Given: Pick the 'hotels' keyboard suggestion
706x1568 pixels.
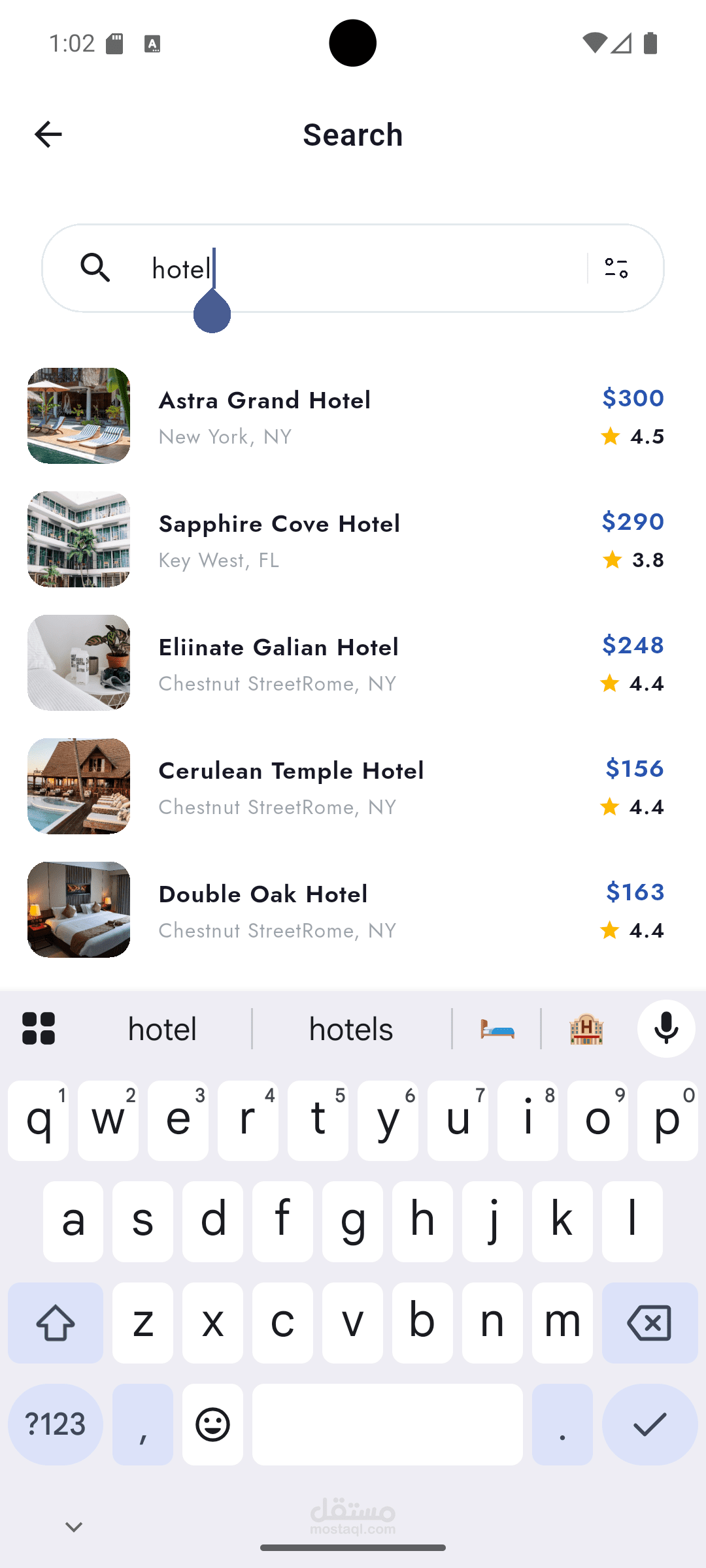Looking at the screenshot, I should [x=351, y=1029].
